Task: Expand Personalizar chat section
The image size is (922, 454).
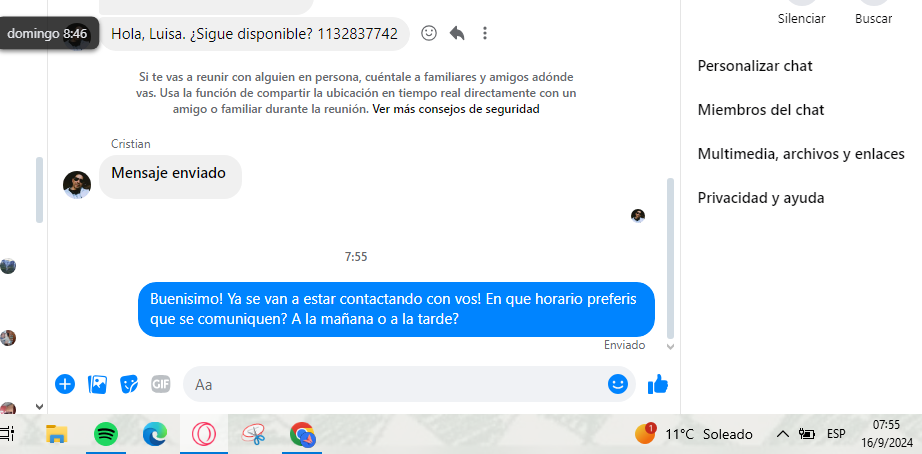Action: (755, 66)
